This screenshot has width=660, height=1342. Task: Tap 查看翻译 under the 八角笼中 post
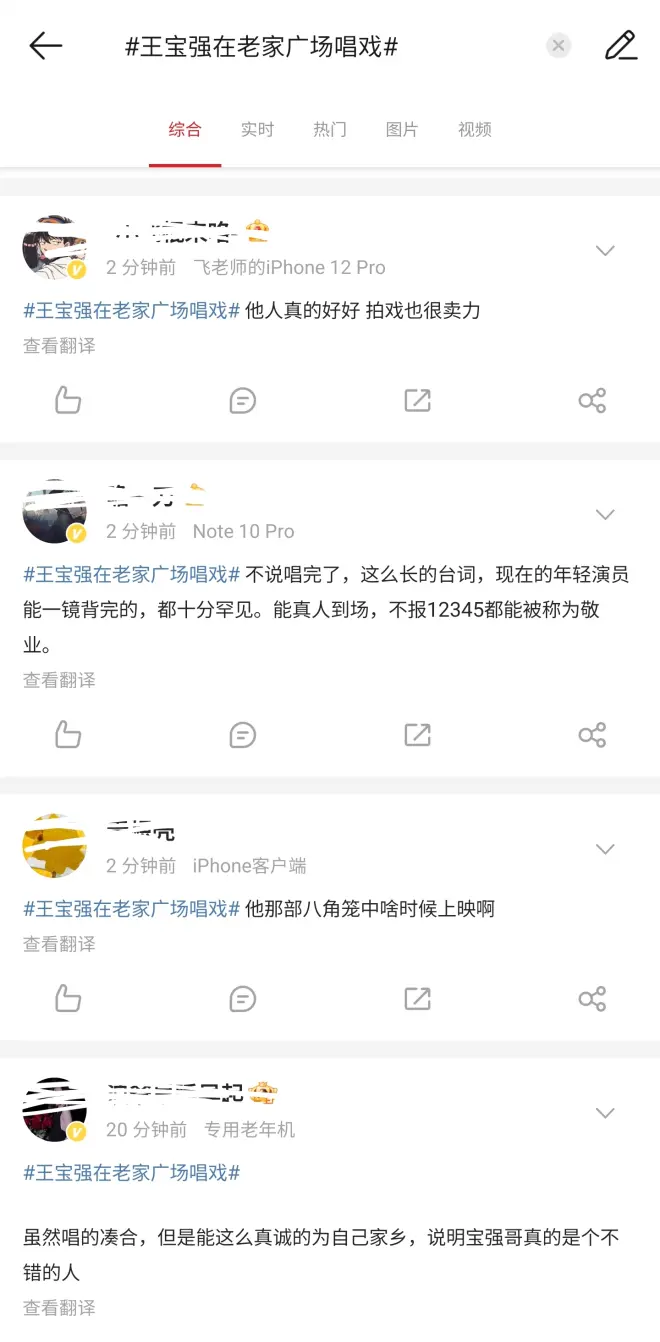(60, 944)
